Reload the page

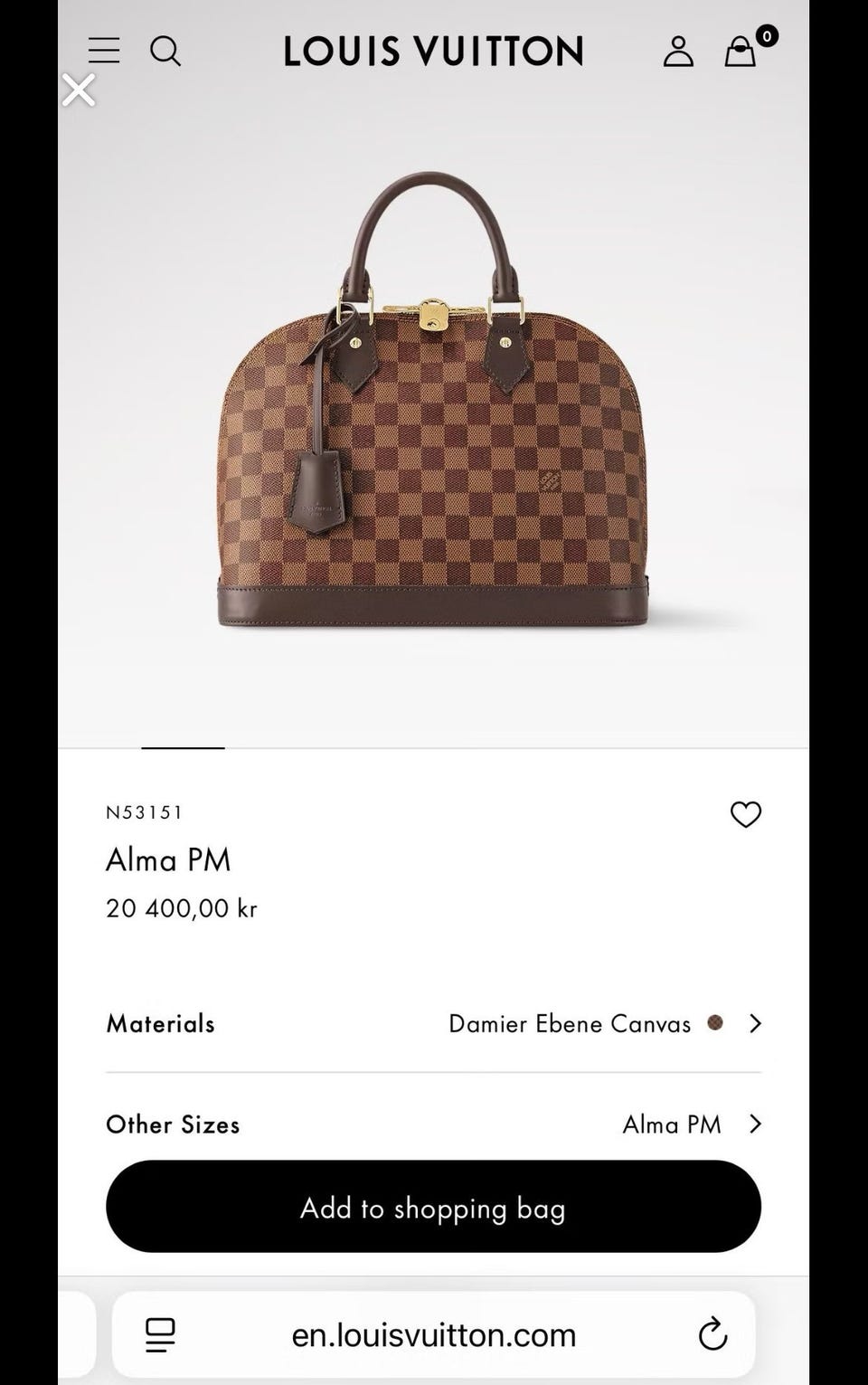(712, 1333)
